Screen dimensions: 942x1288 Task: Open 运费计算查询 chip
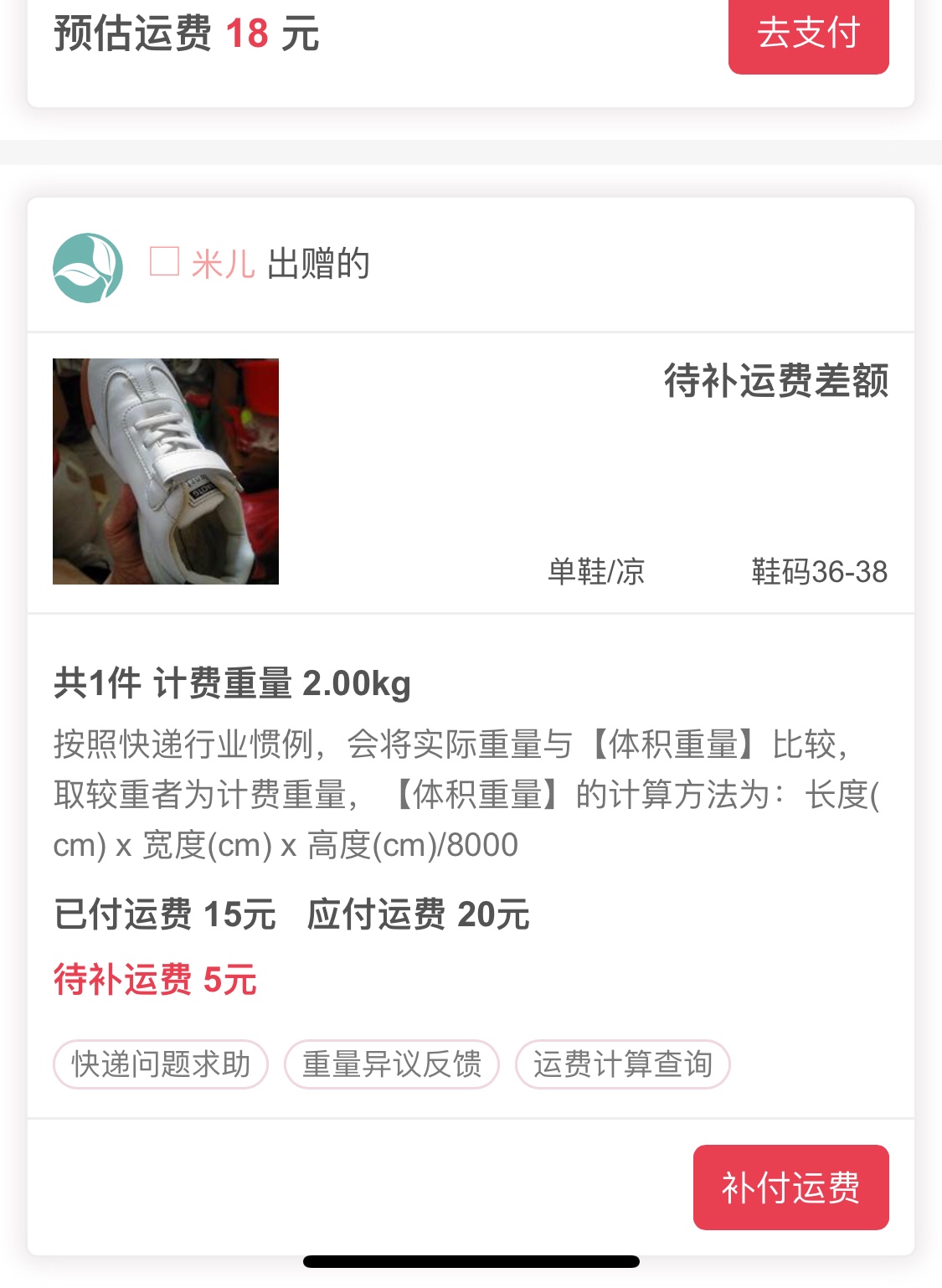[623, 1064]
